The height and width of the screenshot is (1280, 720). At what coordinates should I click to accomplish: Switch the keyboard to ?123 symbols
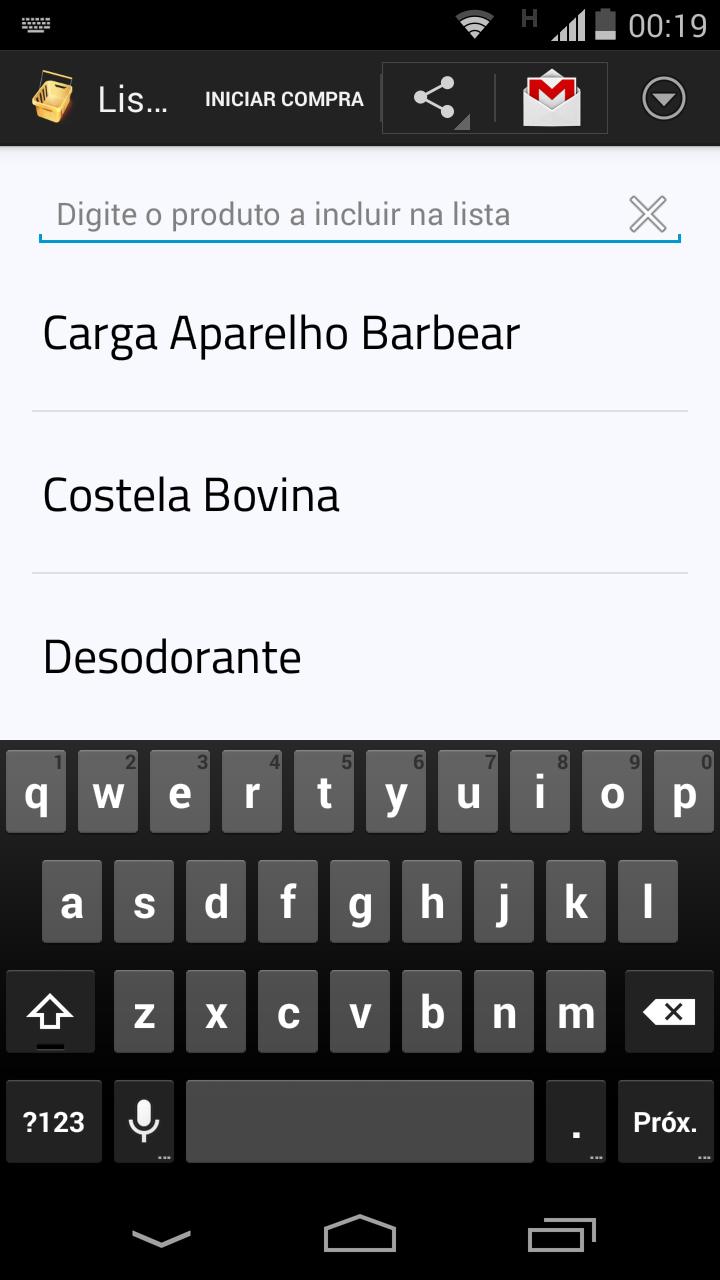point(54,1122)
